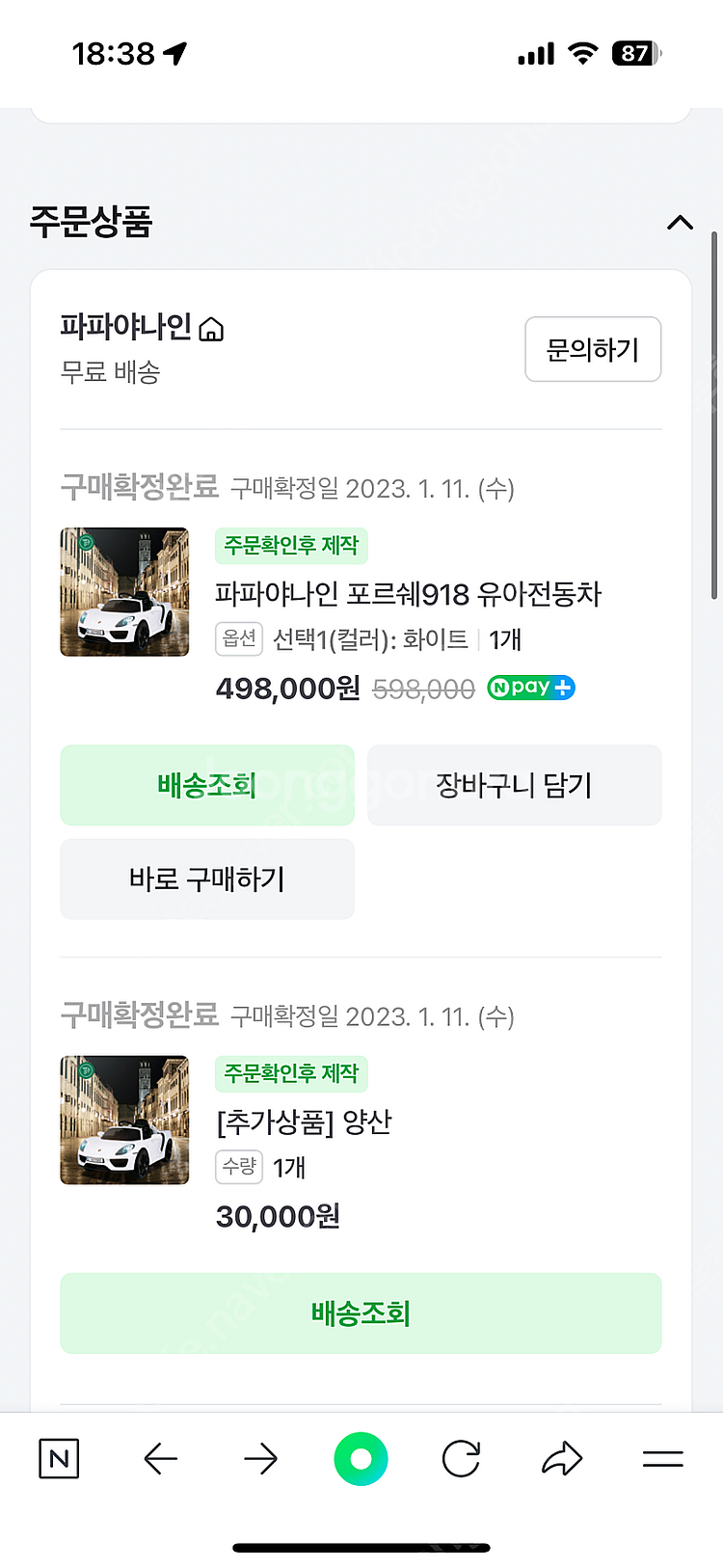The height and width of the screenshot is (1568, 723).
Task: Refresh the page with the reload icon
Action: pyautogui.click(x=461, y=1459)
